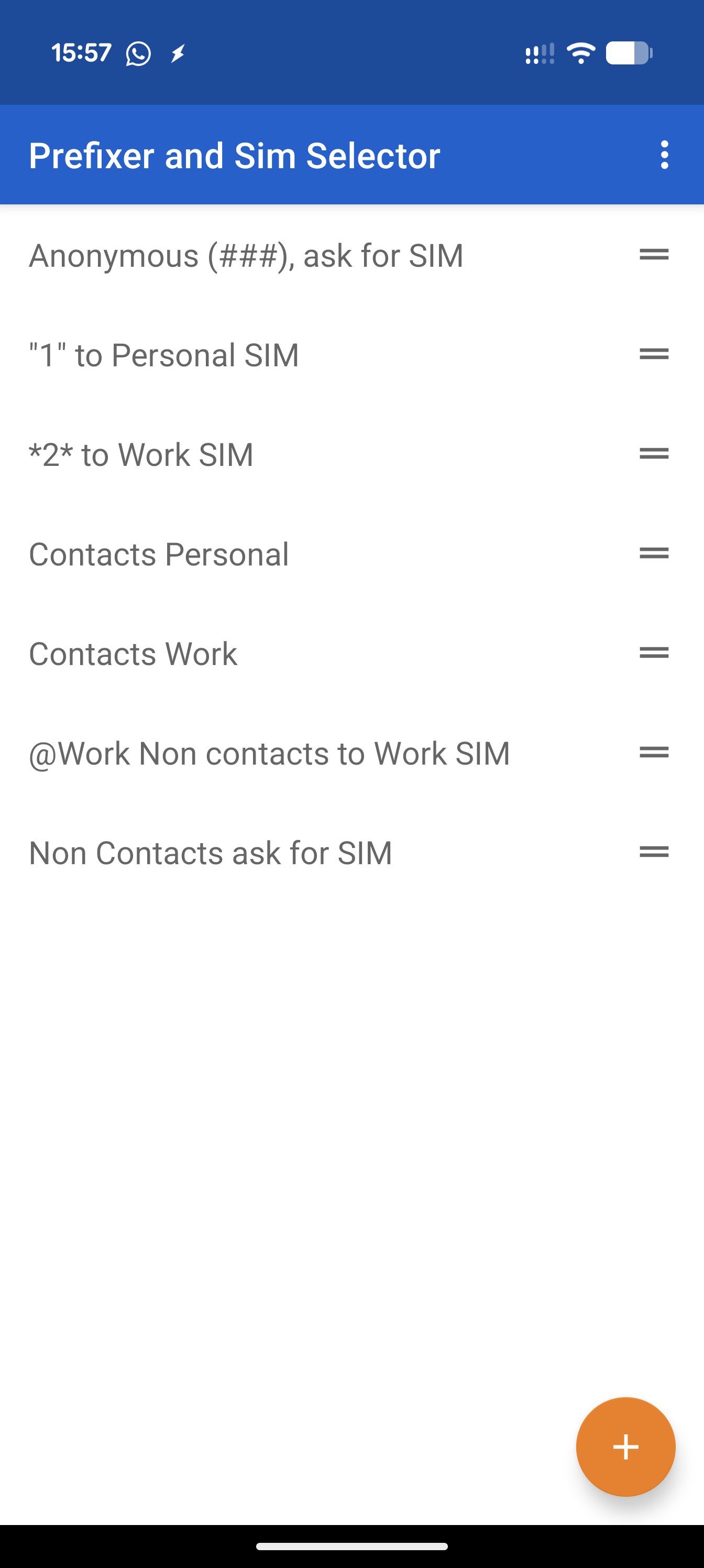The image size is (704, 1568).
Task: Tap the reorder handle beside Contacts Personal
Action: (654, 553)
